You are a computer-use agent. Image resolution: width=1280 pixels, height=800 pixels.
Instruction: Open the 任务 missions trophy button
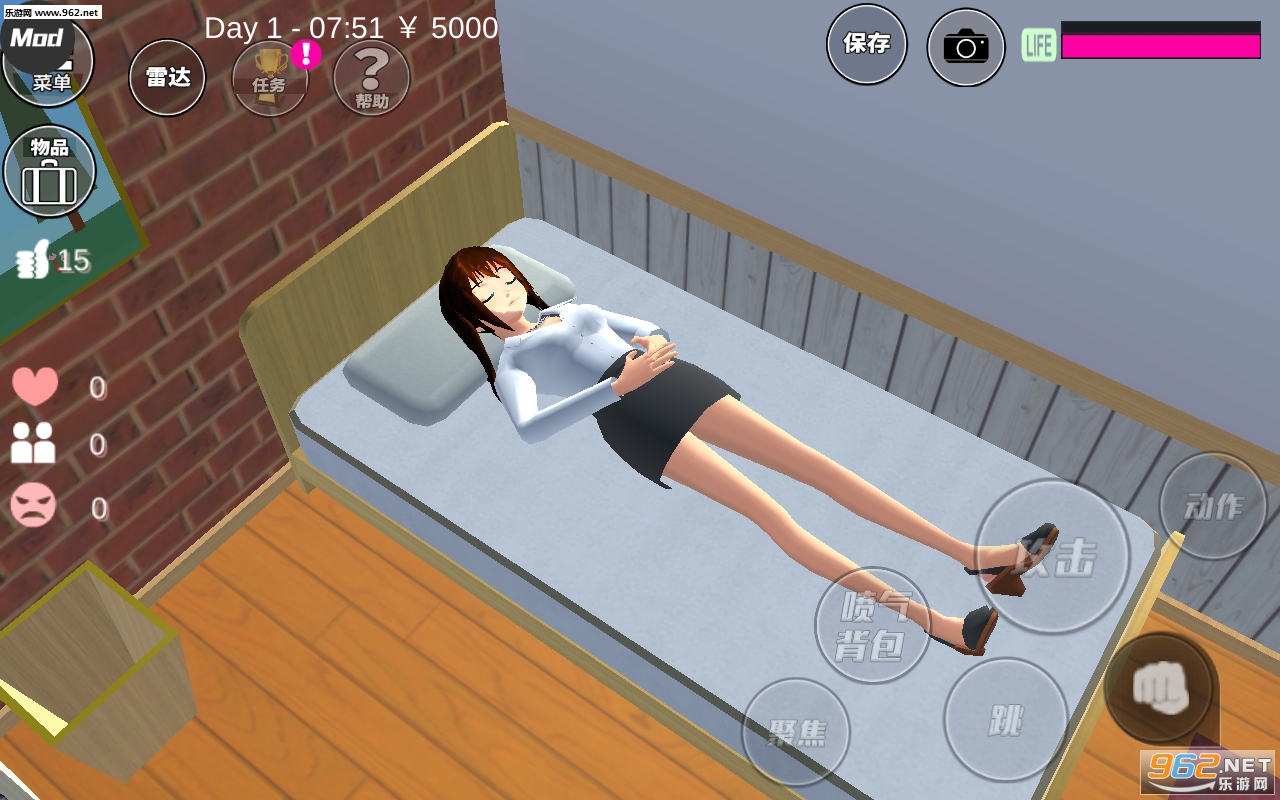coord(270,77)
